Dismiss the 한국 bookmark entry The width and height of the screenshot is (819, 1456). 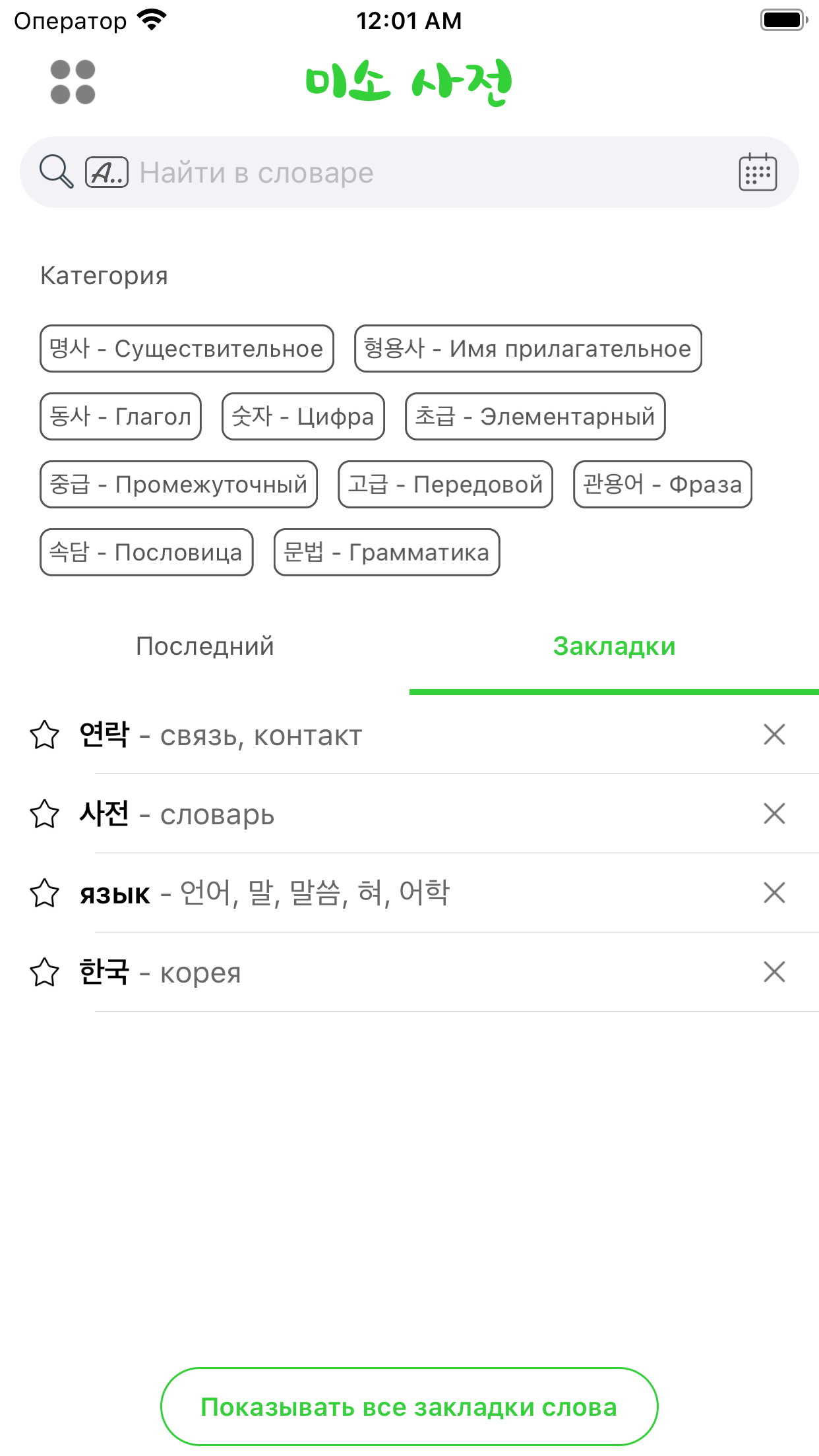773,971
